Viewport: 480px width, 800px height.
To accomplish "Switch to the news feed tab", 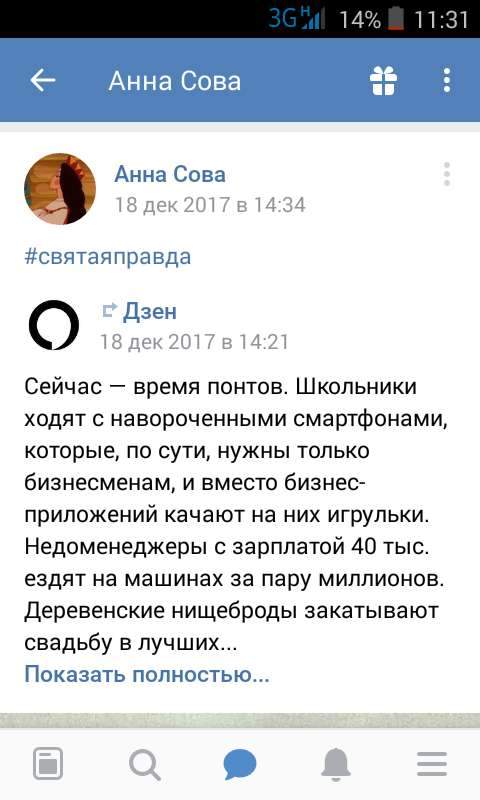I will pos(48,764).
